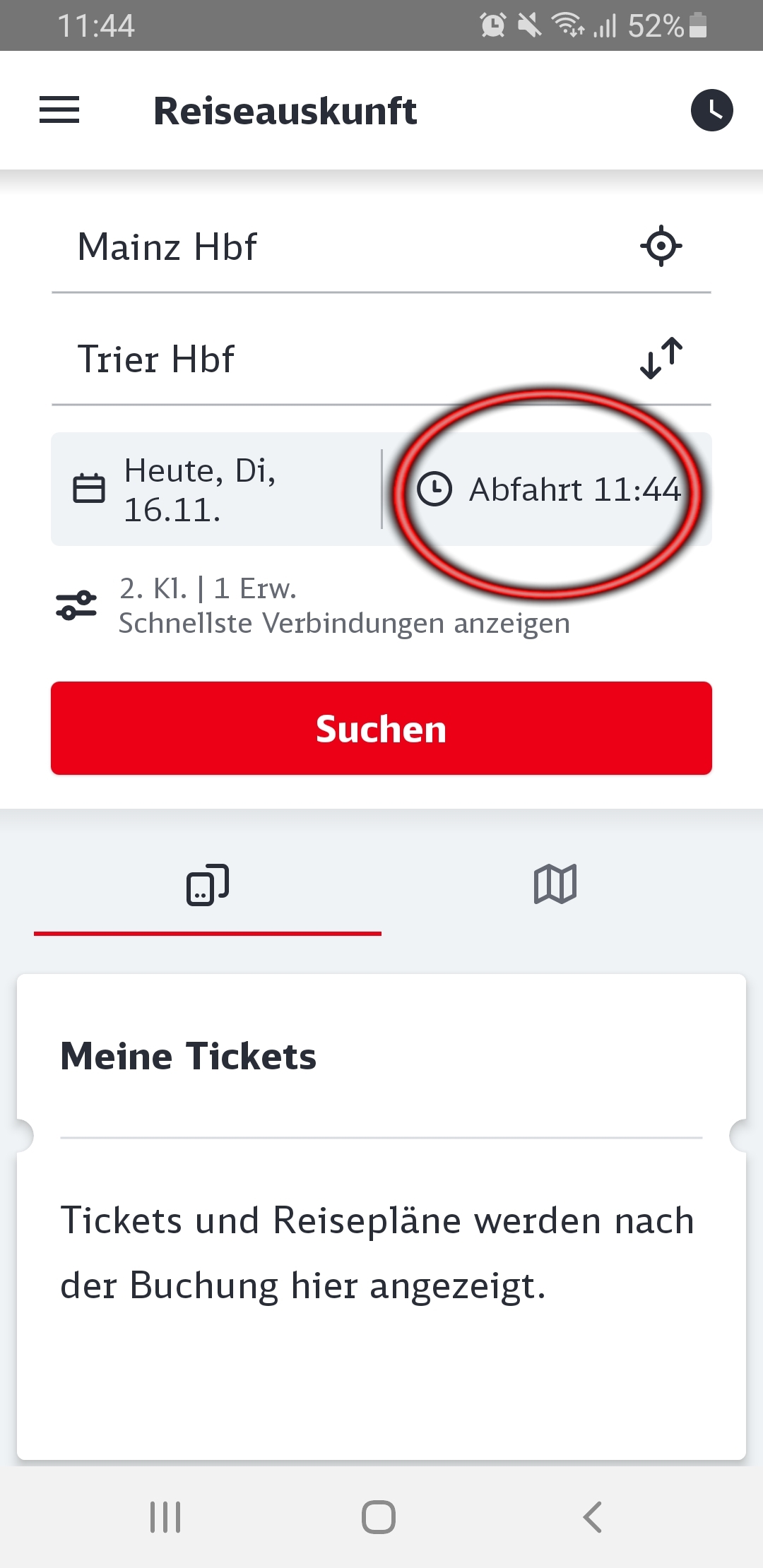This screenshot has width=763, height=1568.
Task: Go back using the system back button
Action: pos(592,1516)
